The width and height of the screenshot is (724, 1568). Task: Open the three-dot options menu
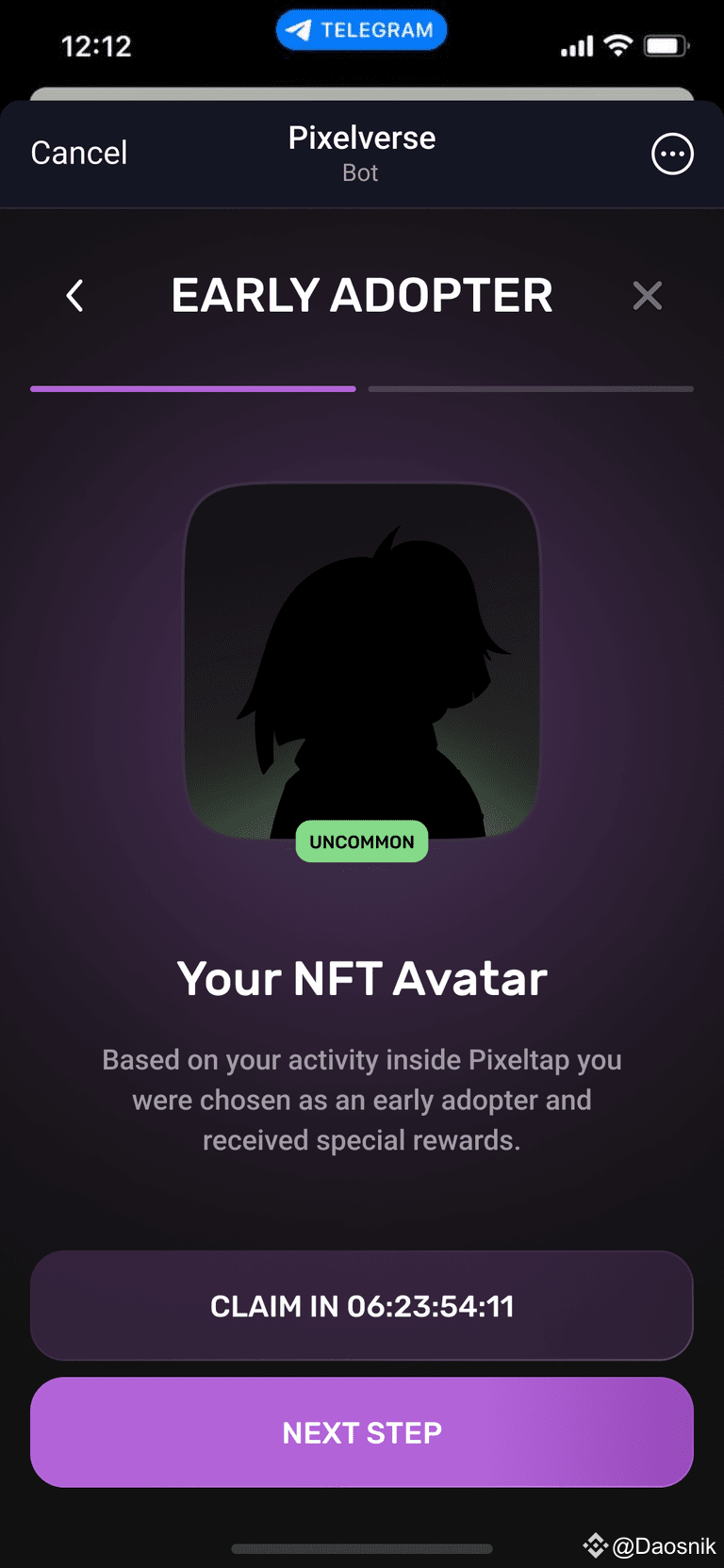coord(672,154)
